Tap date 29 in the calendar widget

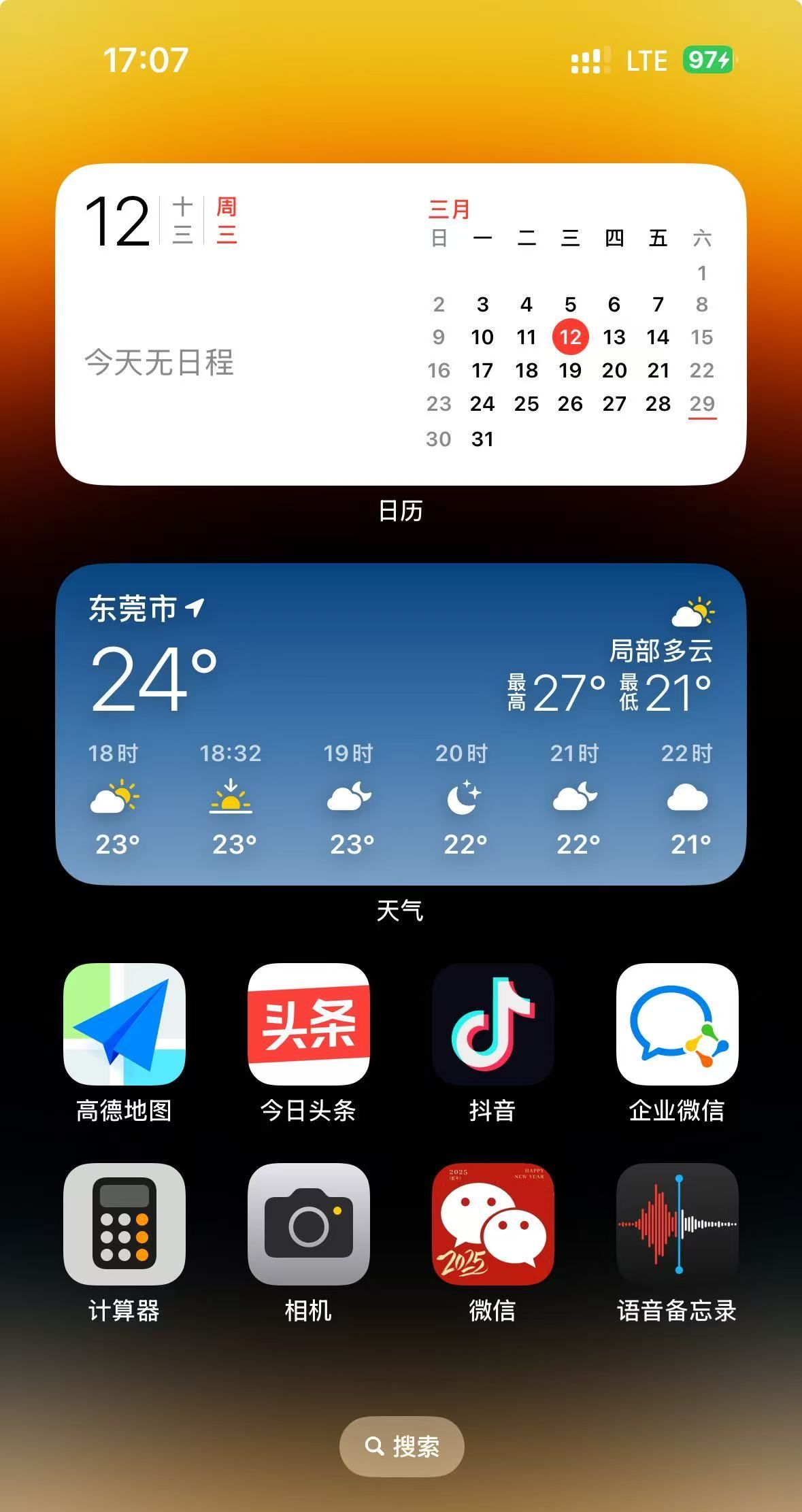703,403
